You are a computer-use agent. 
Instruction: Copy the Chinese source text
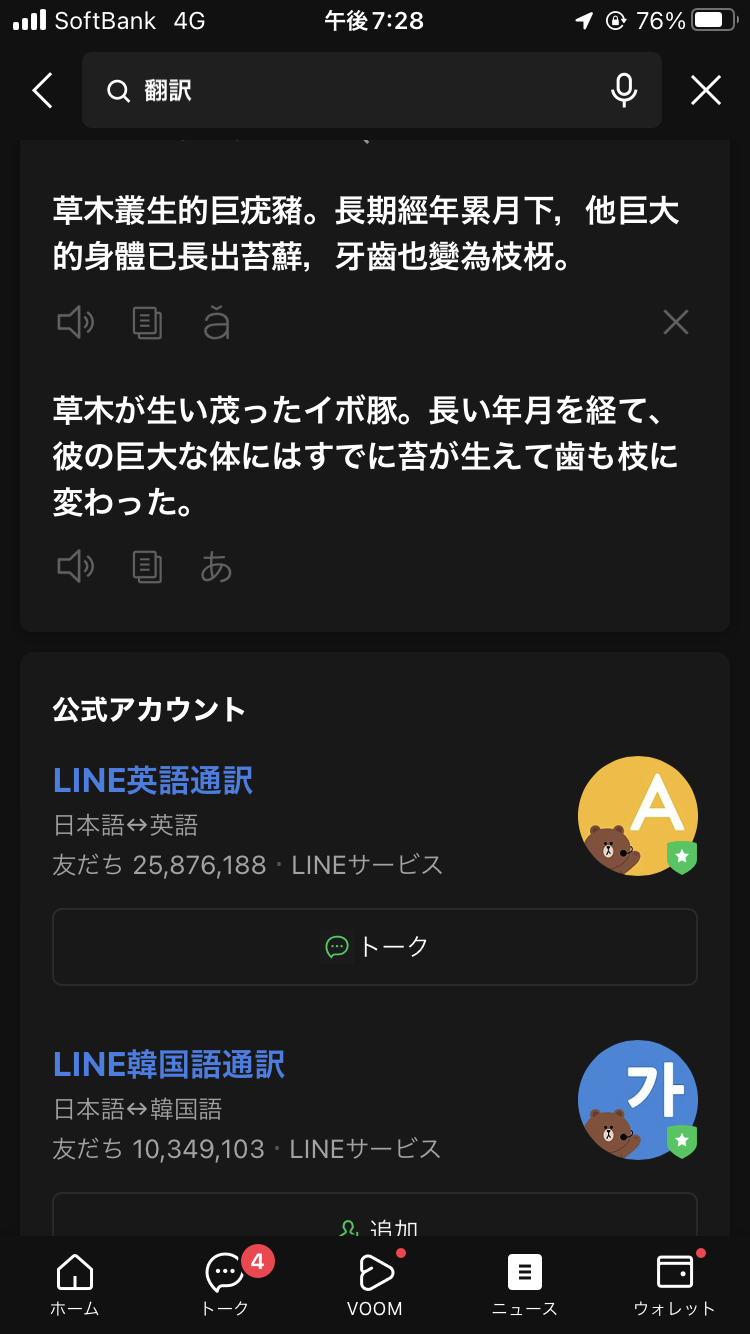pos(147,322)
